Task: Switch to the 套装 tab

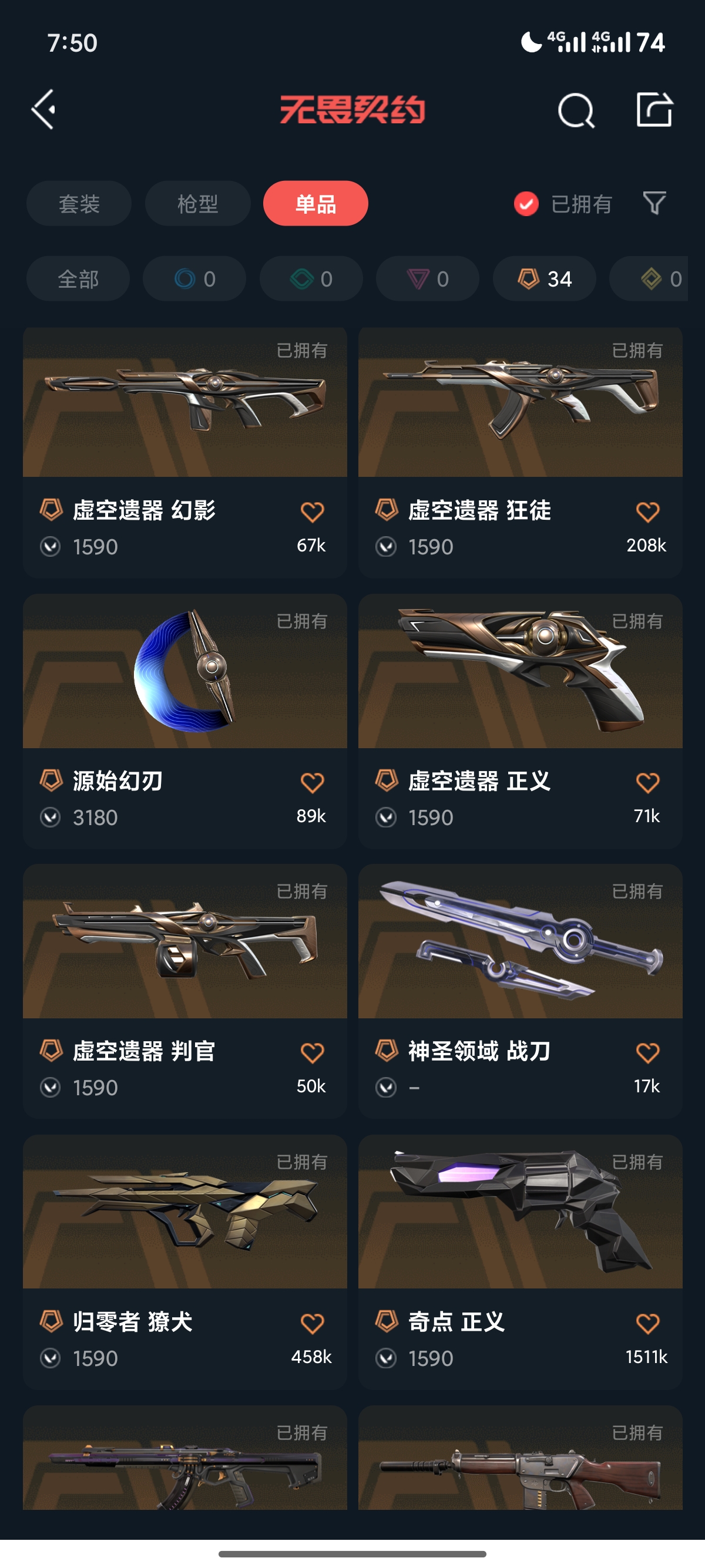Action: pyautogui.click(x=79, y=203)
